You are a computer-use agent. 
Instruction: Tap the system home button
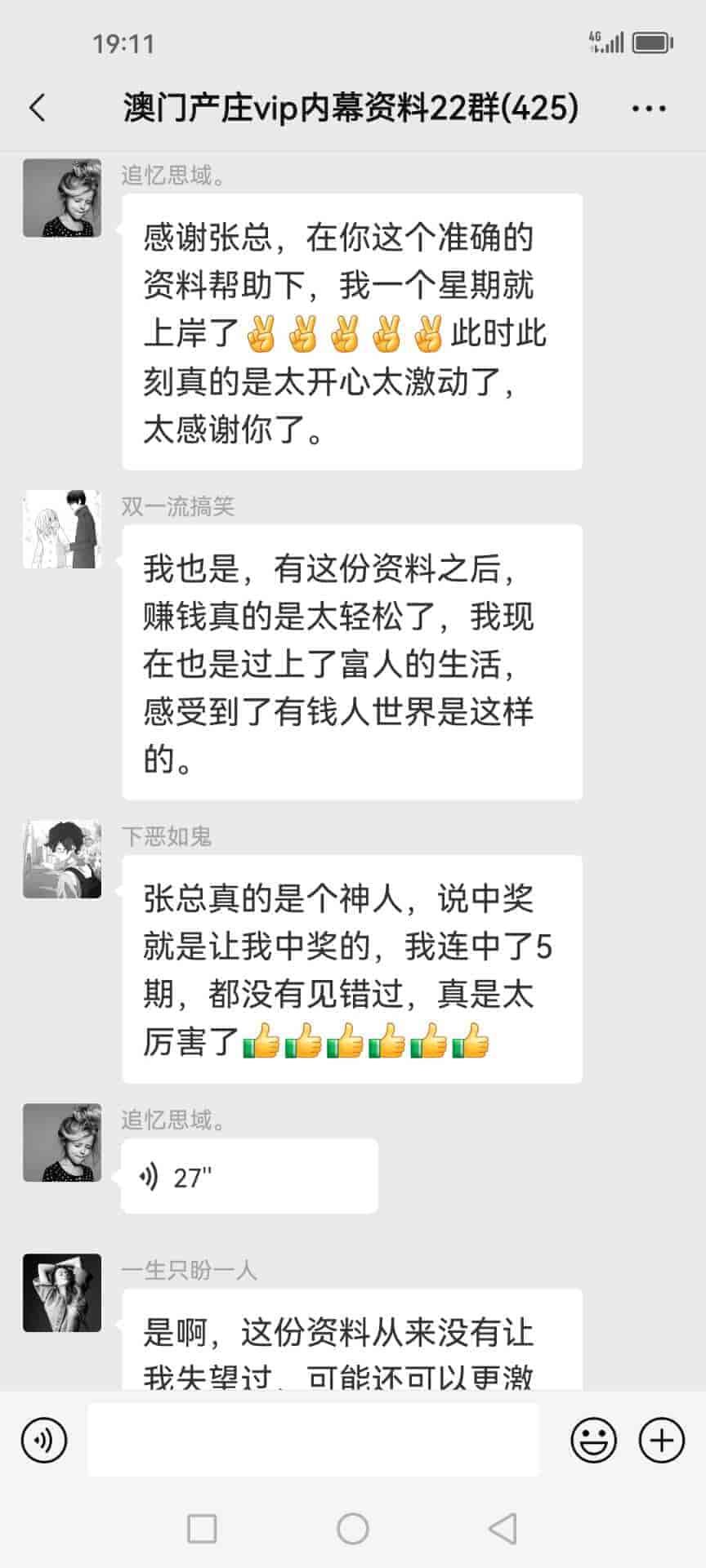click(x=353, y=1528)
